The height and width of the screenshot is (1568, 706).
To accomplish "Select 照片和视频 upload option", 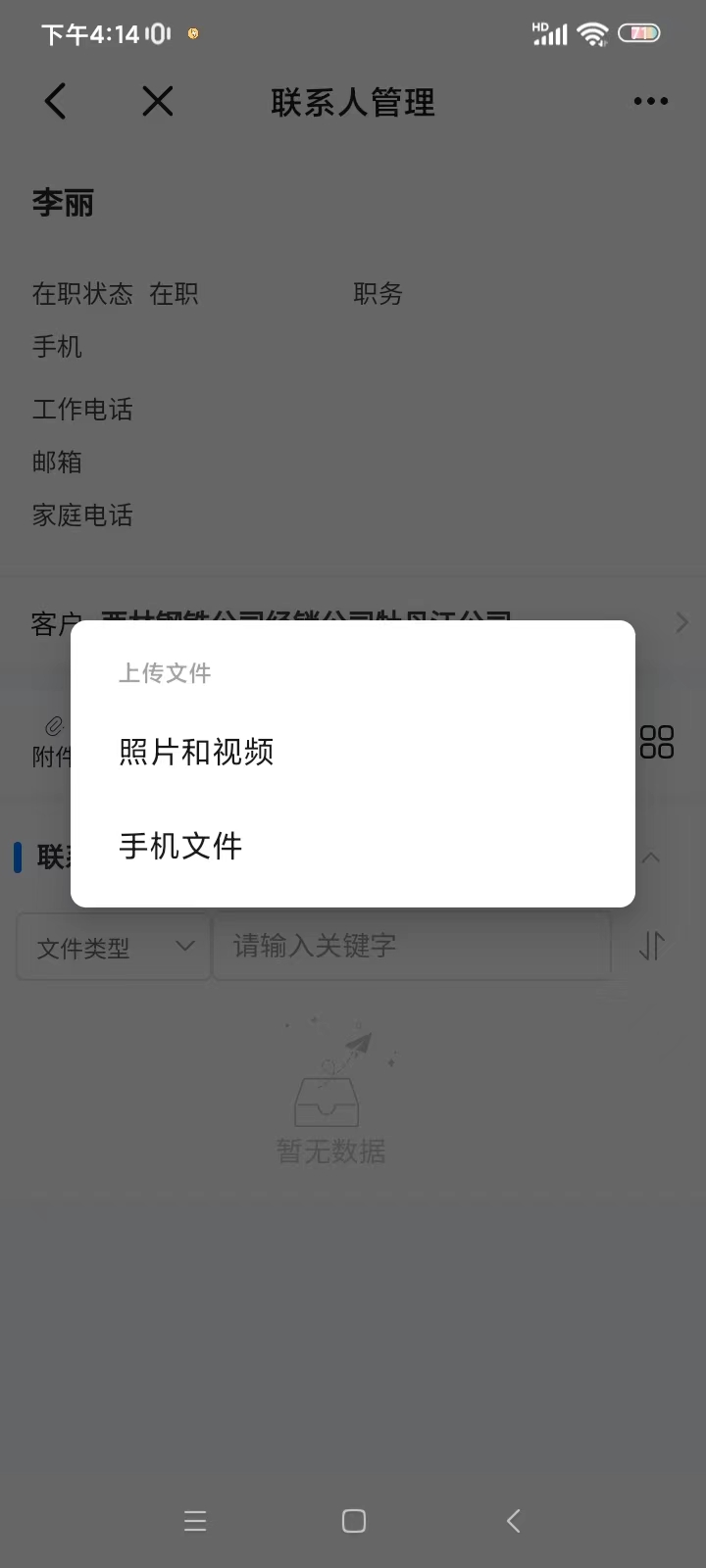I will pos(196,752).
